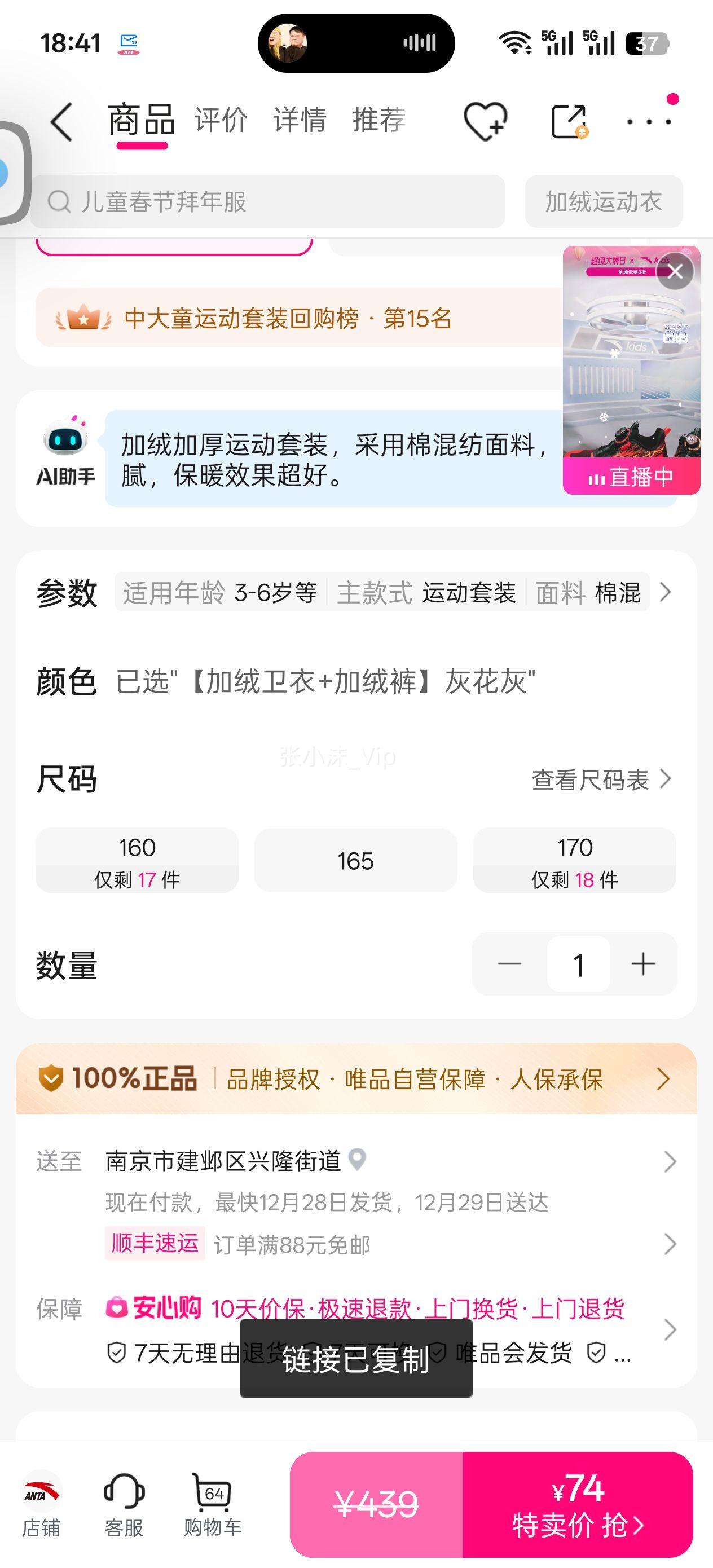Open the share icon
Viewport: 713px width, 1568px height.
(569, 120)
